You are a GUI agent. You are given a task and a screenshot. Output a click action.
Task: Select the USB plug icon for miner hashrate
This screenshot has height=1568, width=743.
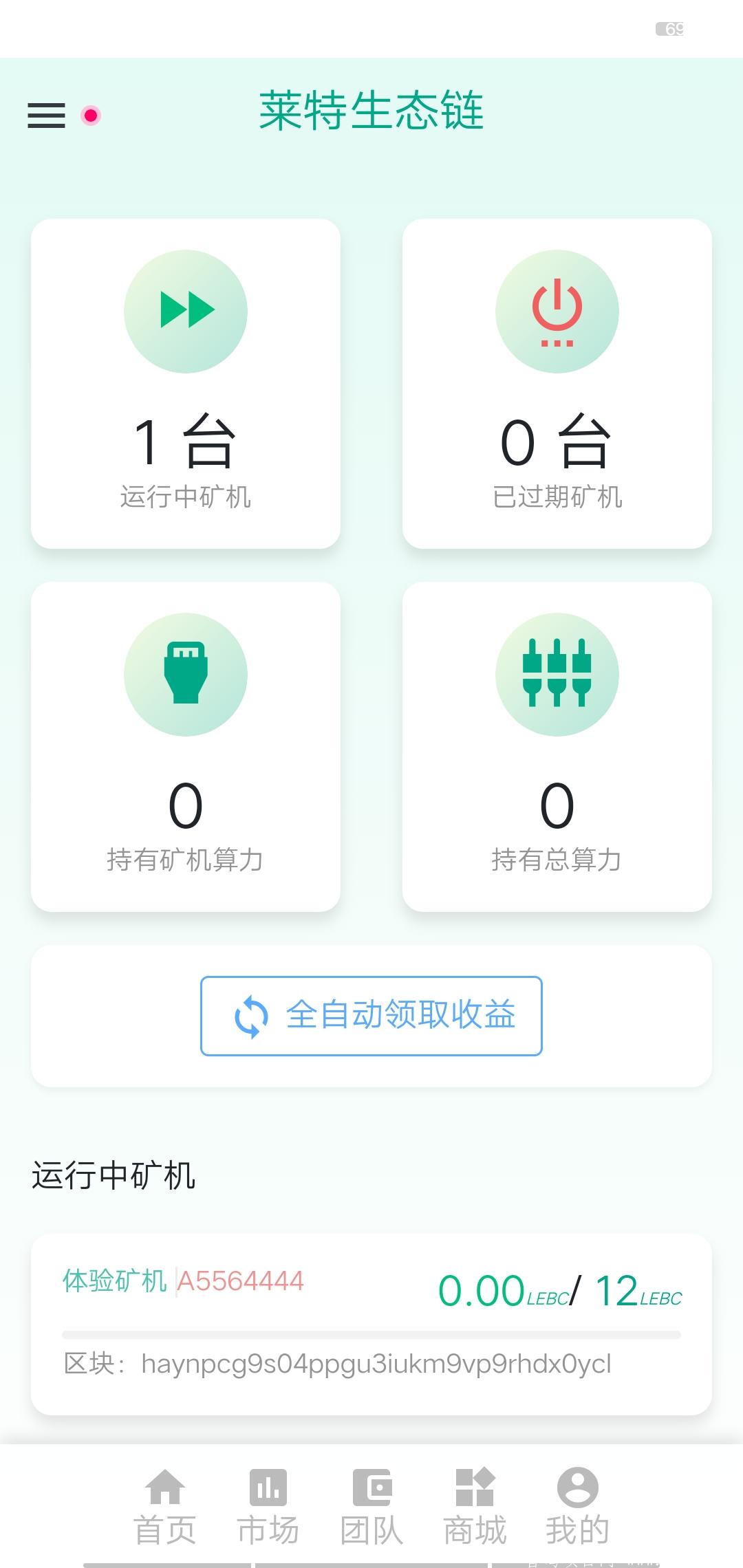coord(185,674)
